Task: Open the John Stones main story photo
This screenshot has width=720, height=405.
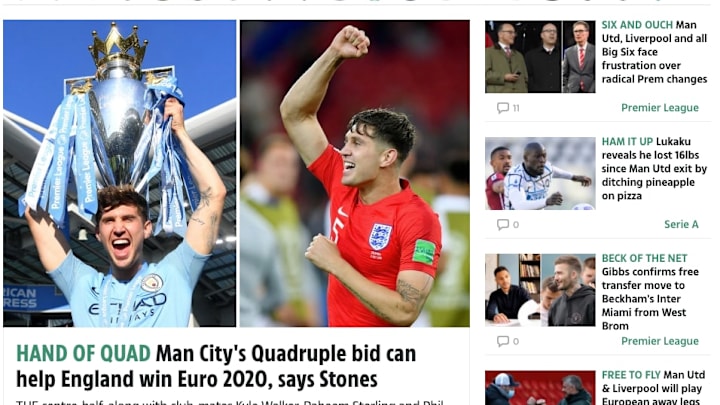Action: coord(236,173)
